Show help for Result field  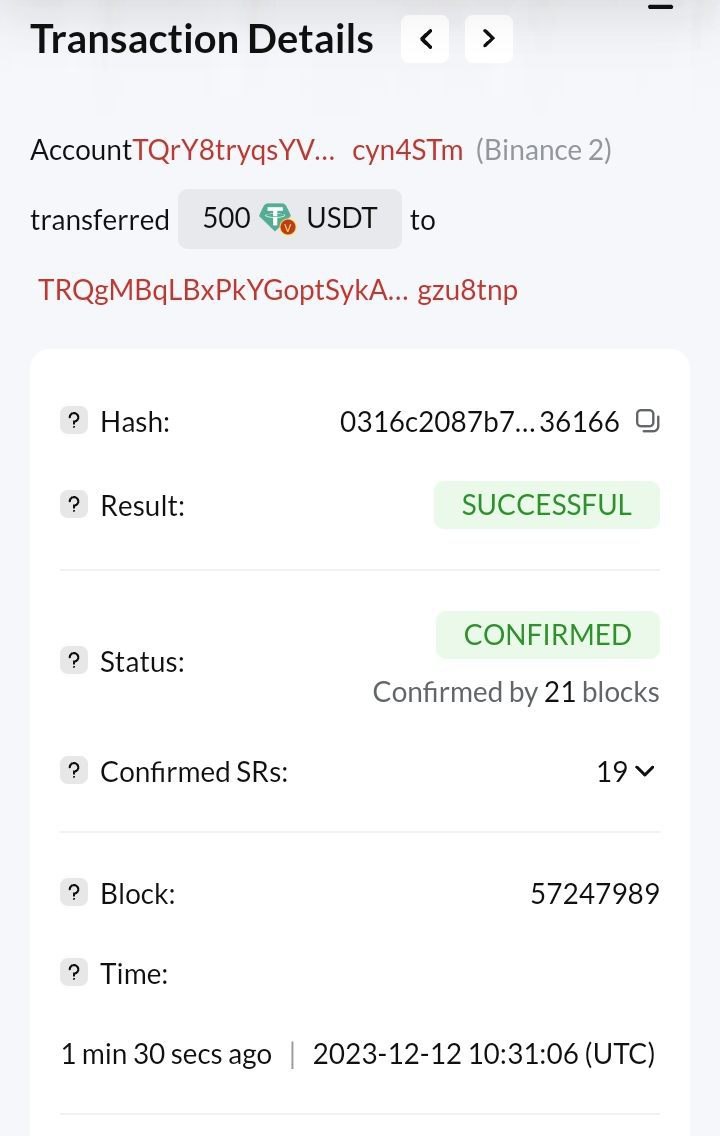[x=74, y=505]
